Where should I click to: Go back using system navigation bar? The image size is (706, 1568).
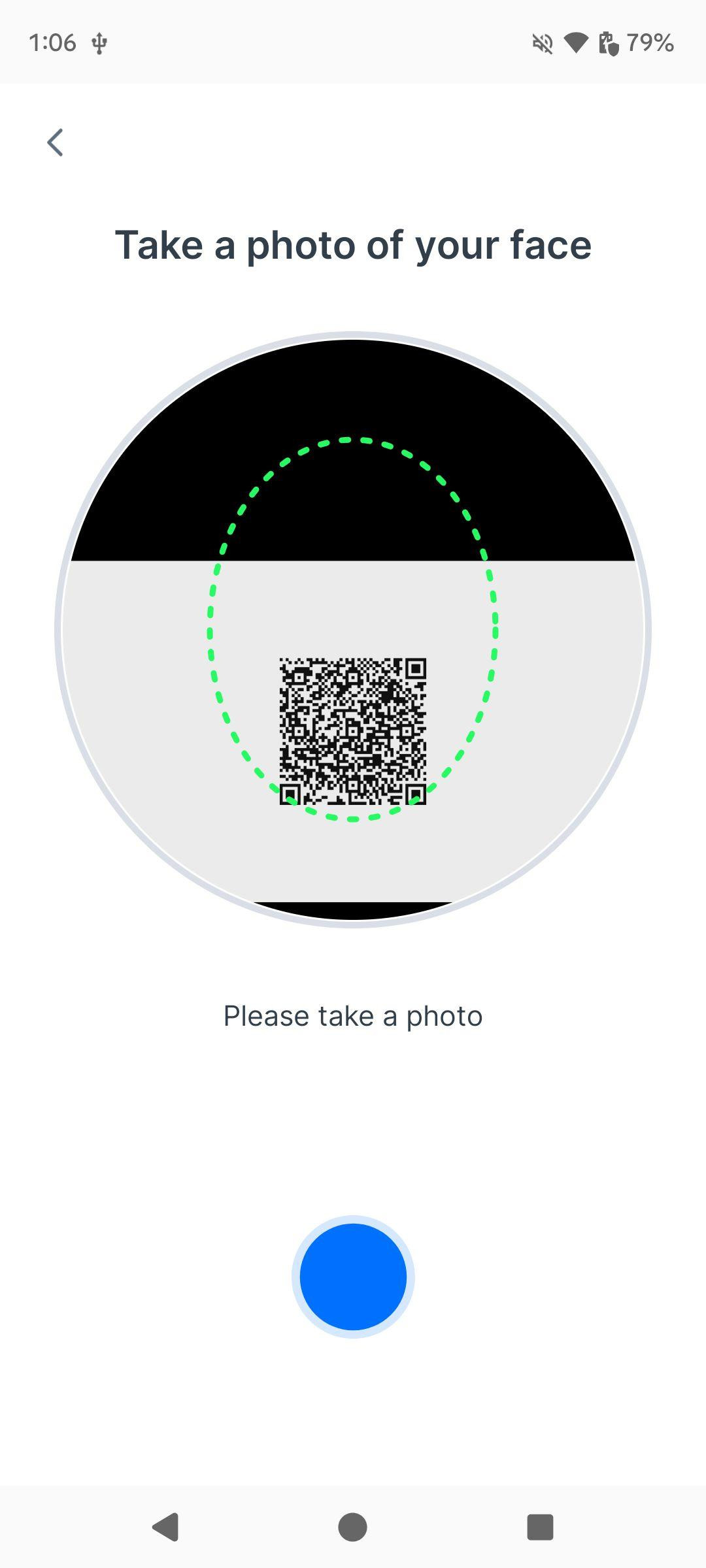coord(166,1527)
